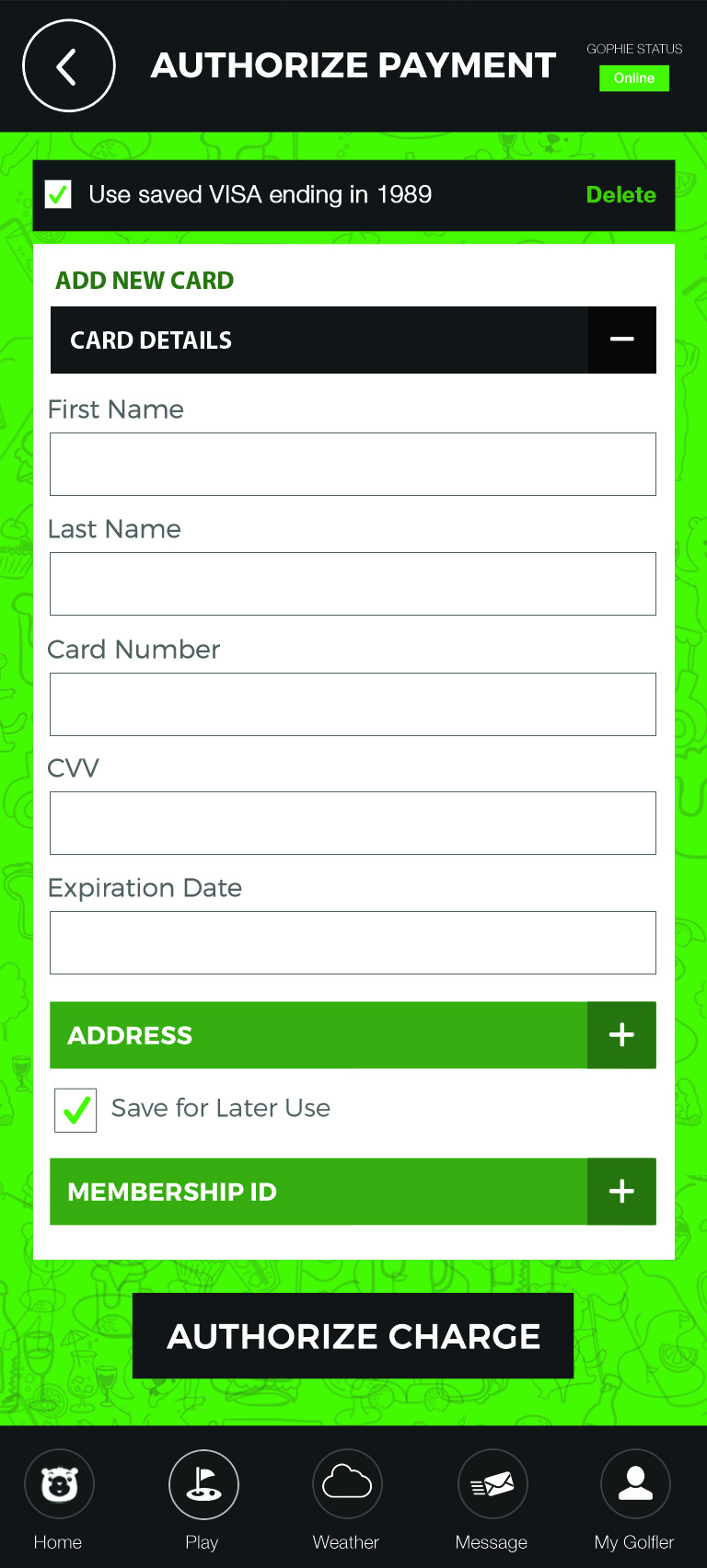Uncheck the saved VISA ending in 1989

(x=58, y=194)
